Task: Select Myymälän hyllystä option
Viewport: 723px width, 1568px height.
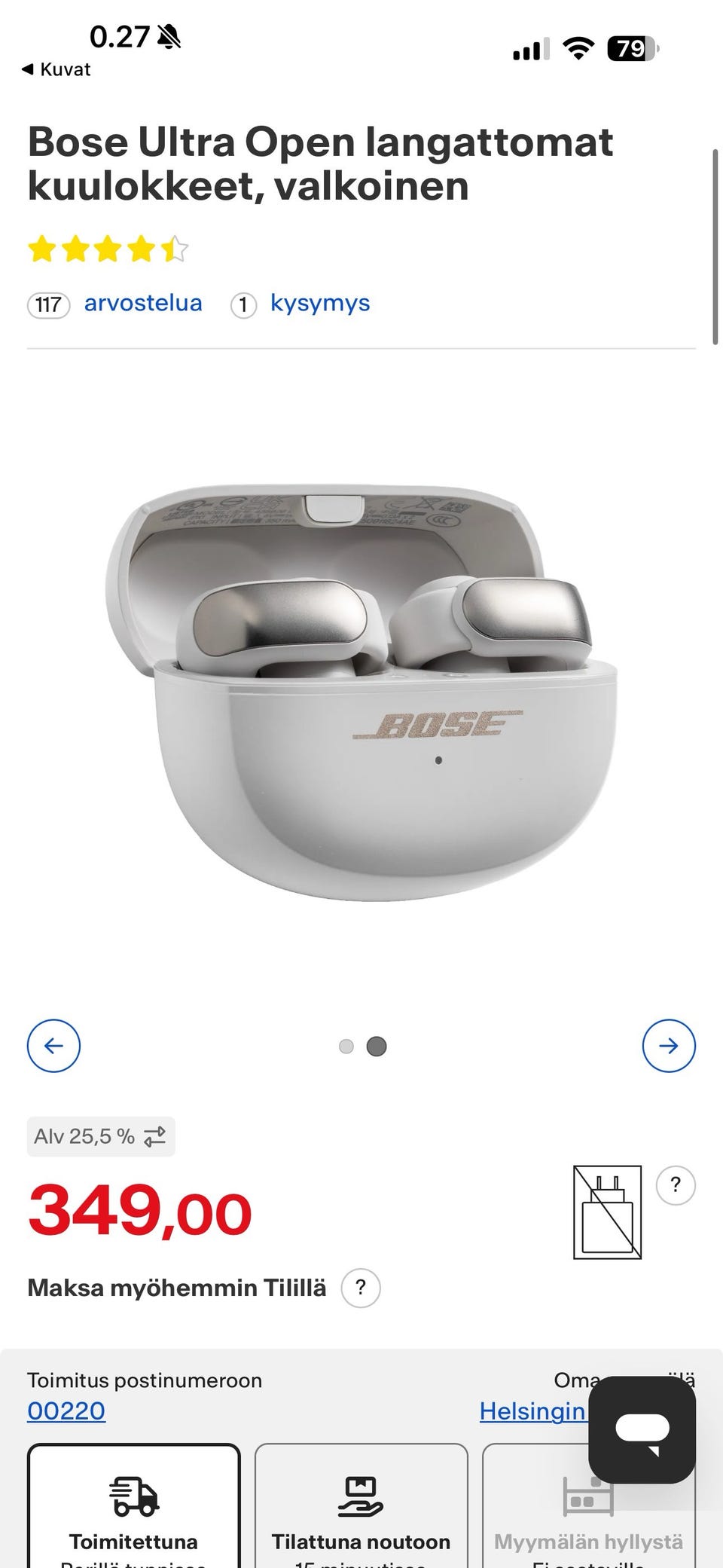Action: (x=588, y=1505)
